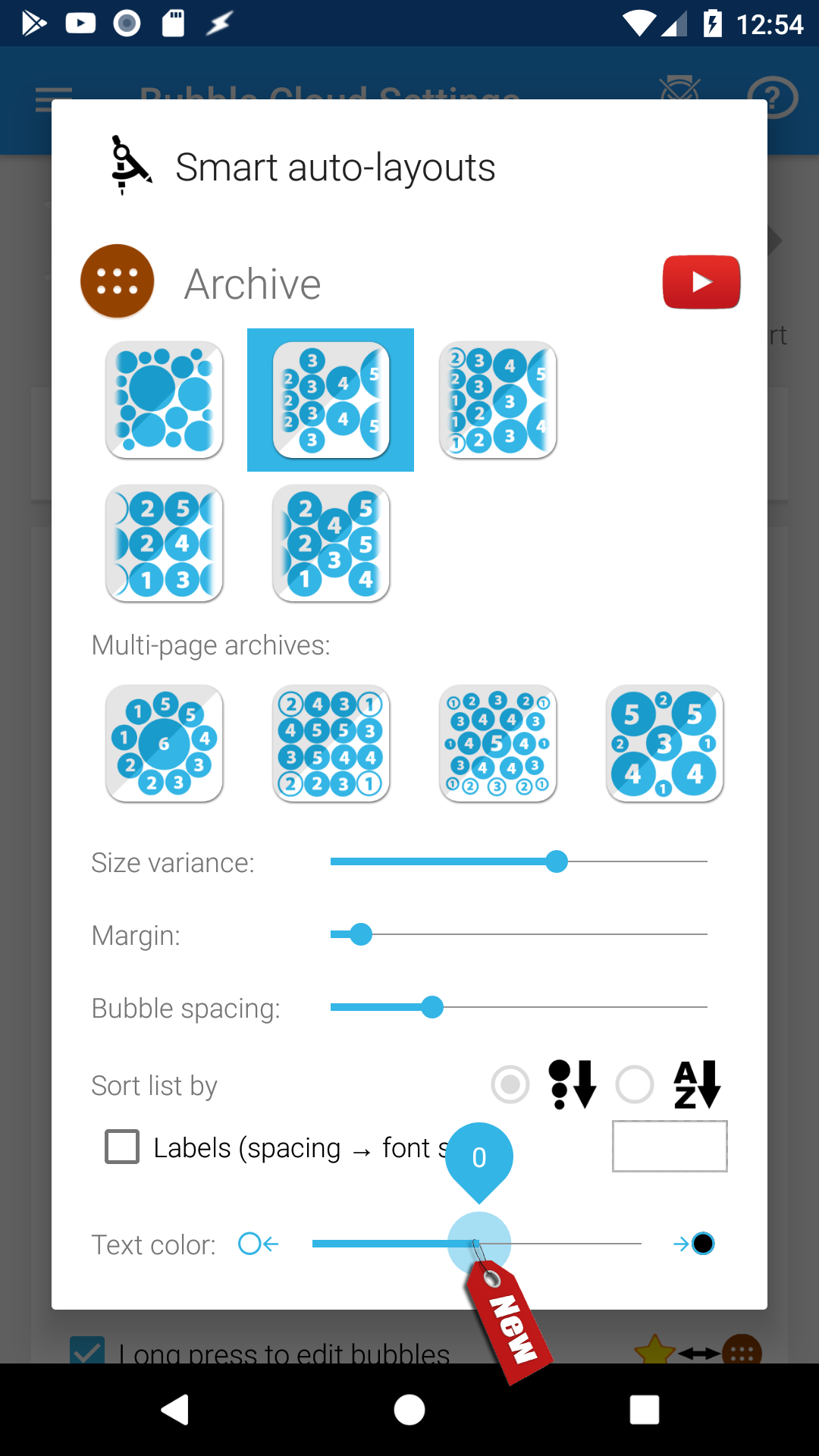The image size is (819, 1456).
Task: Sort list by bubble size
Action: 510,1084
